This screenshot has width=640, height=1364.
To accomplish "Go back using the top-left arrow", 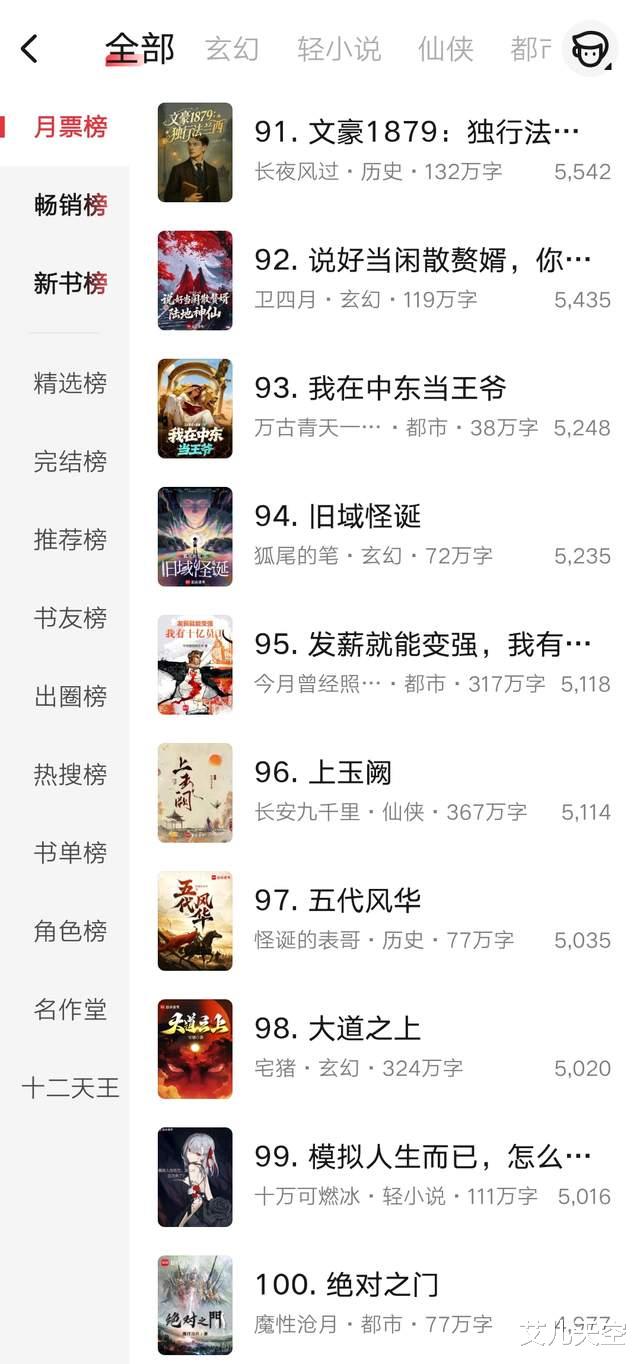I will click(30, 48).
